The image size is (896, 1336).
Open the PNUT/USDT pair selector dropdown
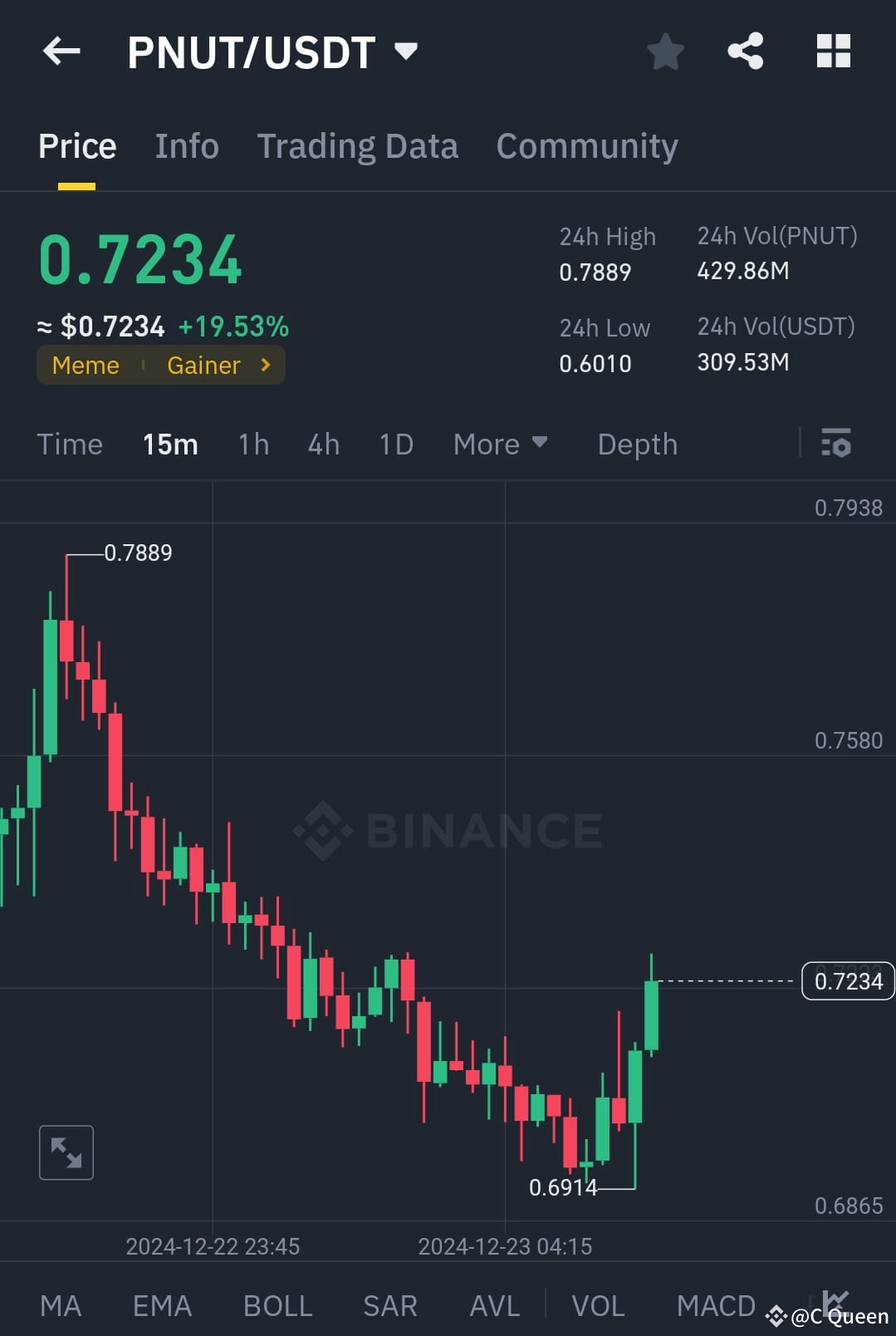pos(406,52)
